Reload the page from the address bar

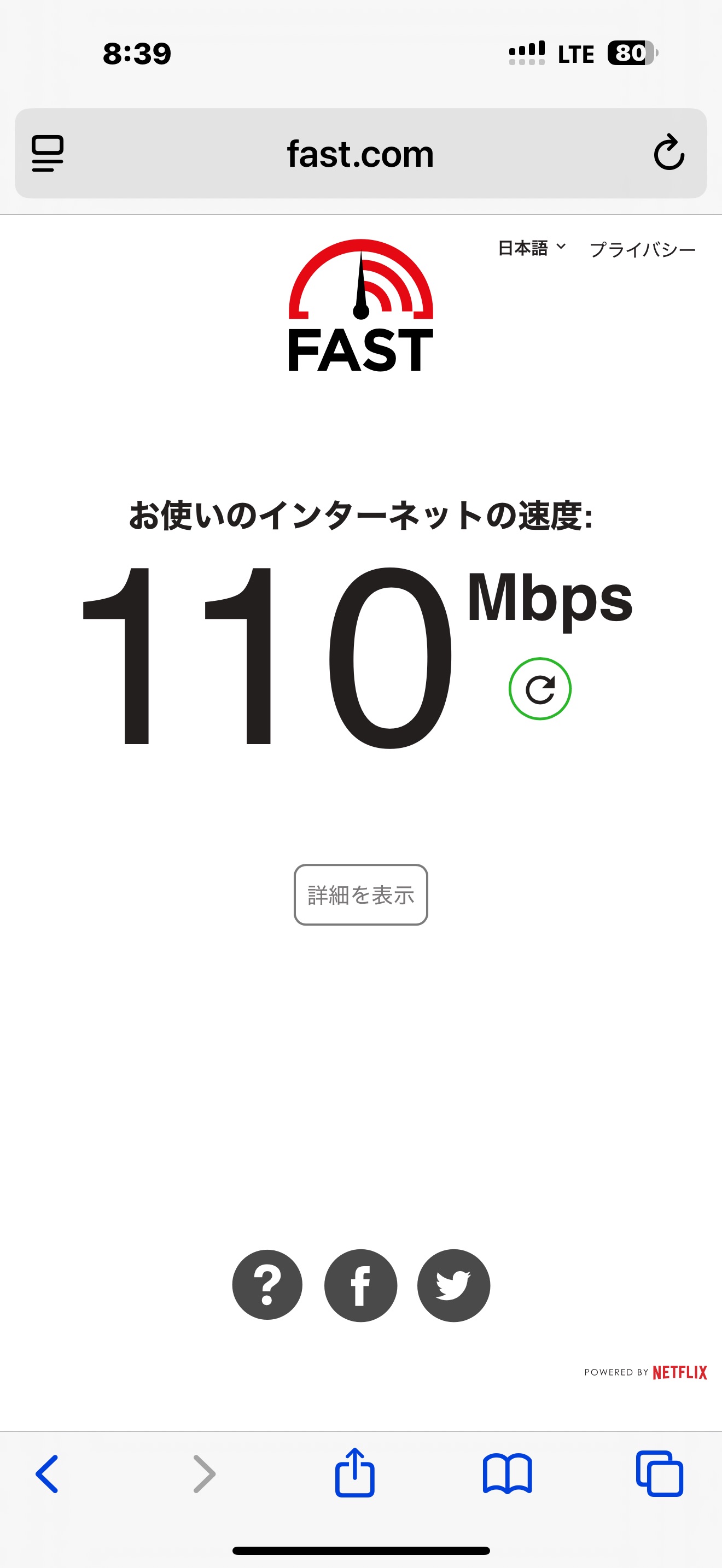pyautogui.click(x=668, y=153)
